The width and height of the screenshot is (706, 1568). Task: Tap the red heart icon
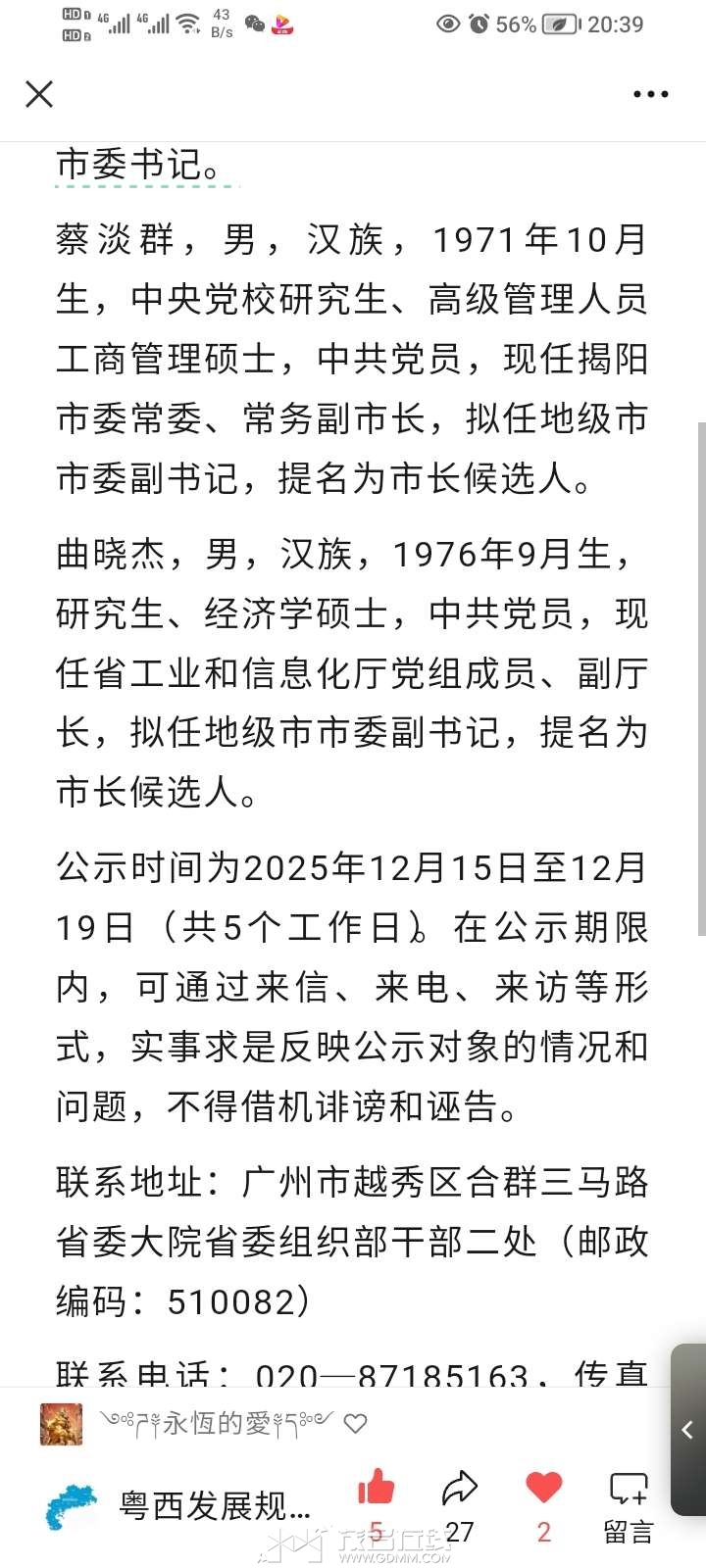[543, 1490]
